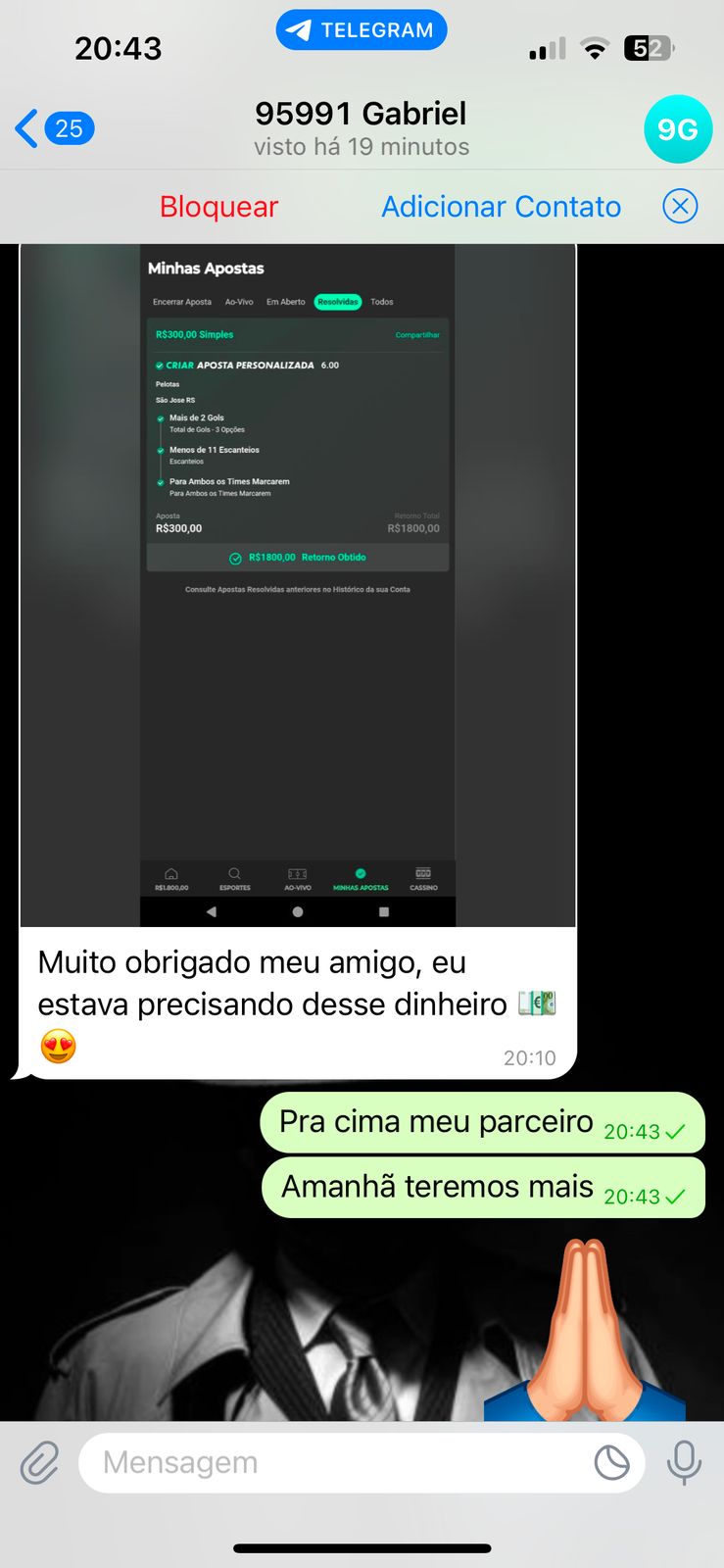This screenshot has width=724, height=1568.
Task: Open the sticker panel icon
Action: click(x=612, y=1463)
